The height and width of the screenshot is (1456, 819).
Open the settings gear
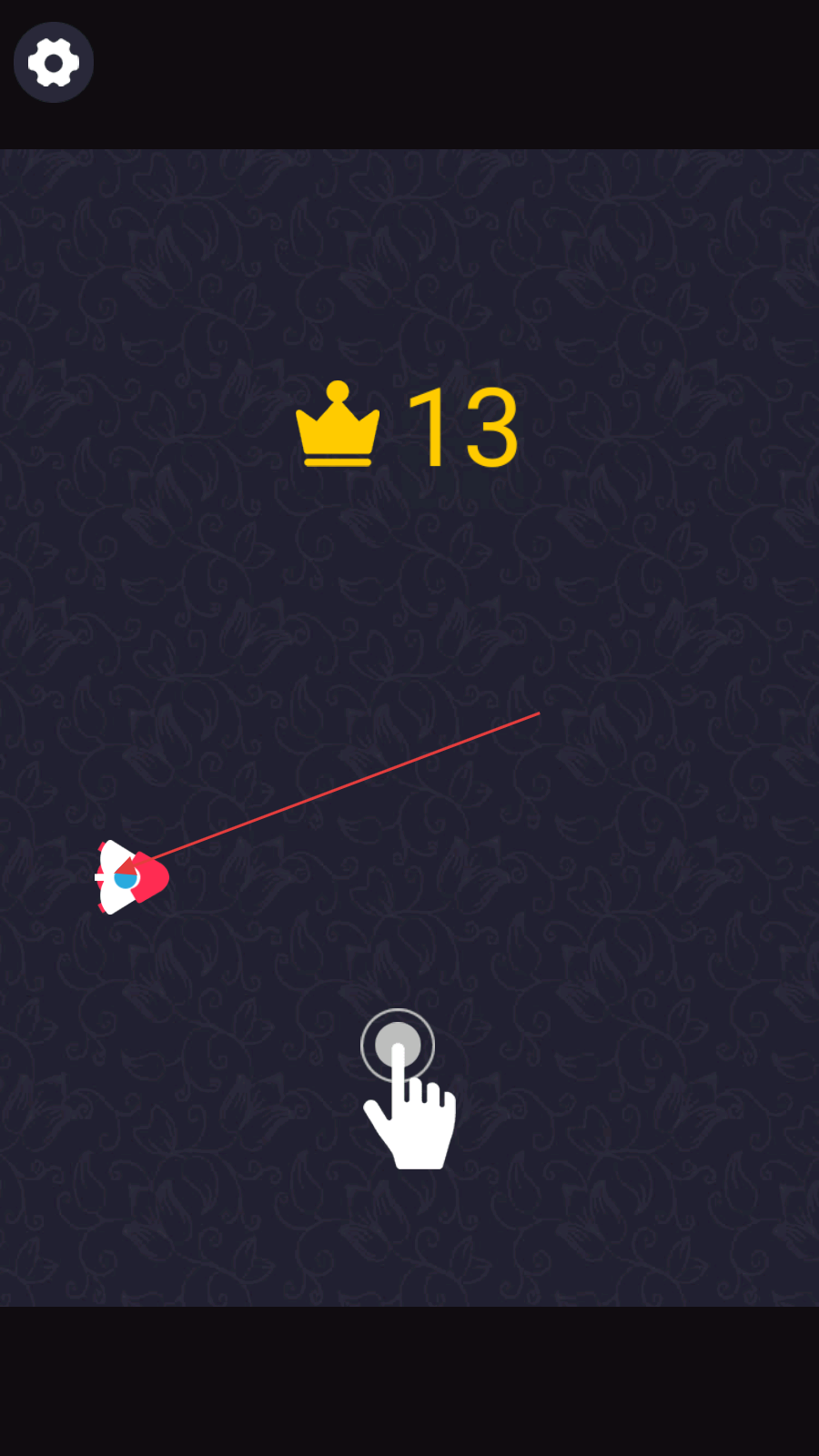[x=54, y=63]
